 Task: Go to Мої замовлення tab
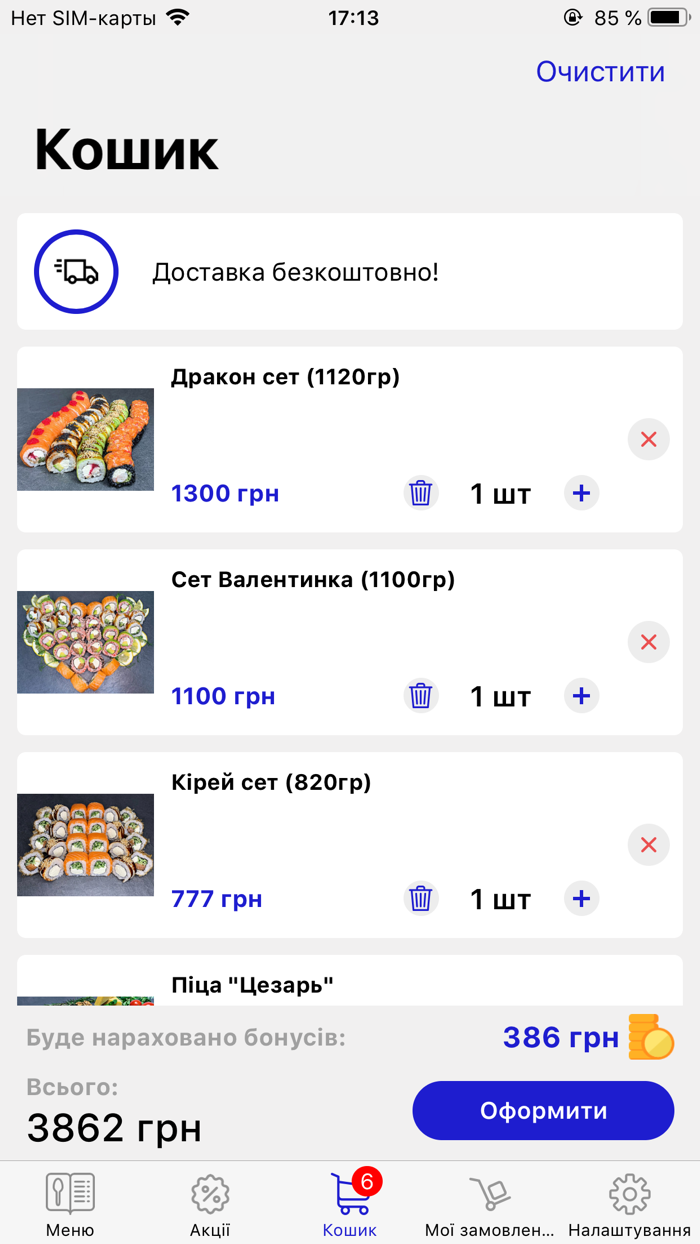[x=490, y=1203]
